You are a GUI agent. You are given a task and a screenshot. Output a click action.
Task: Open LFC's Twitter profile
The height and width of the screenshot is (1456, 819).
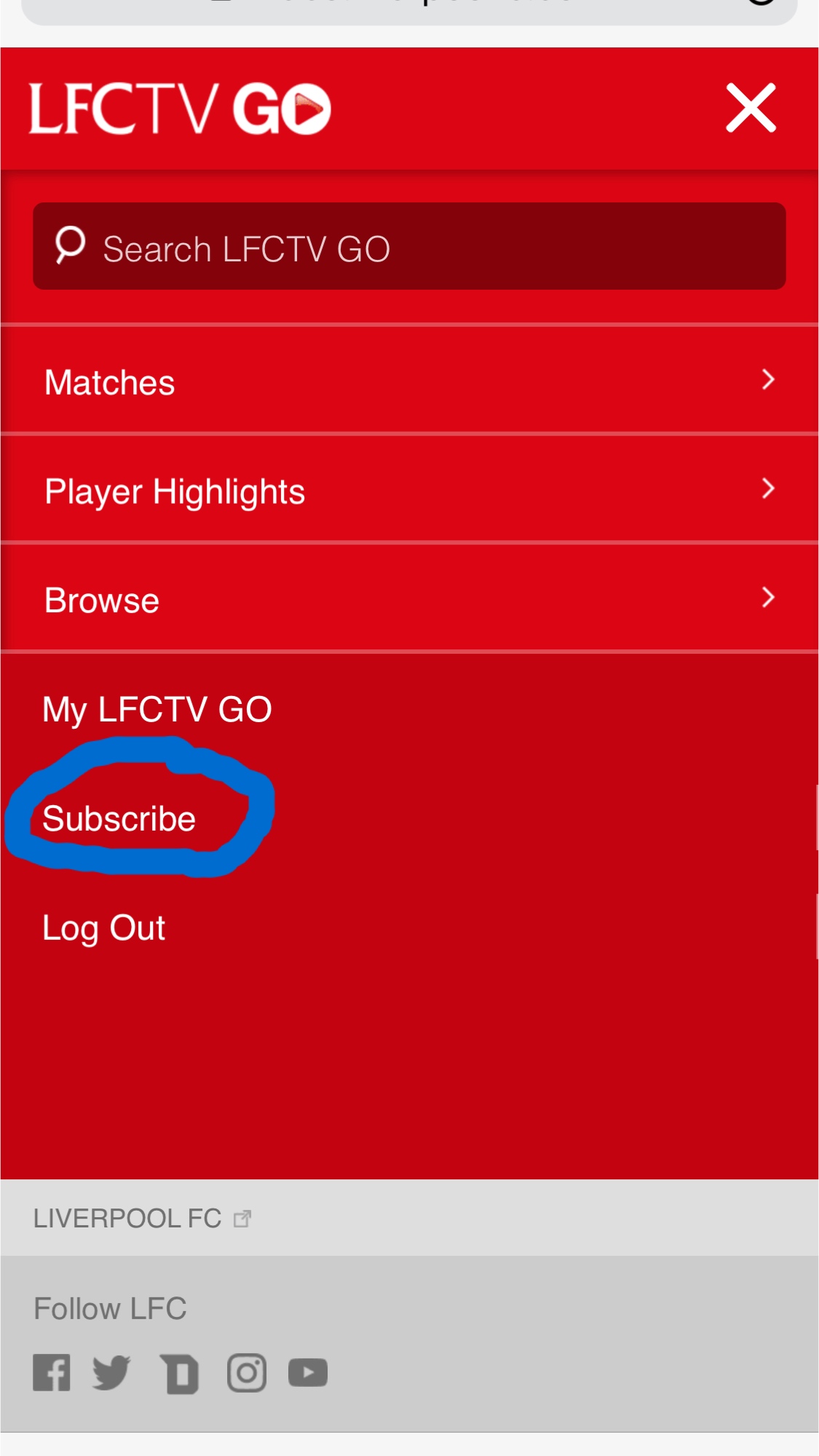pos(111,1373)
